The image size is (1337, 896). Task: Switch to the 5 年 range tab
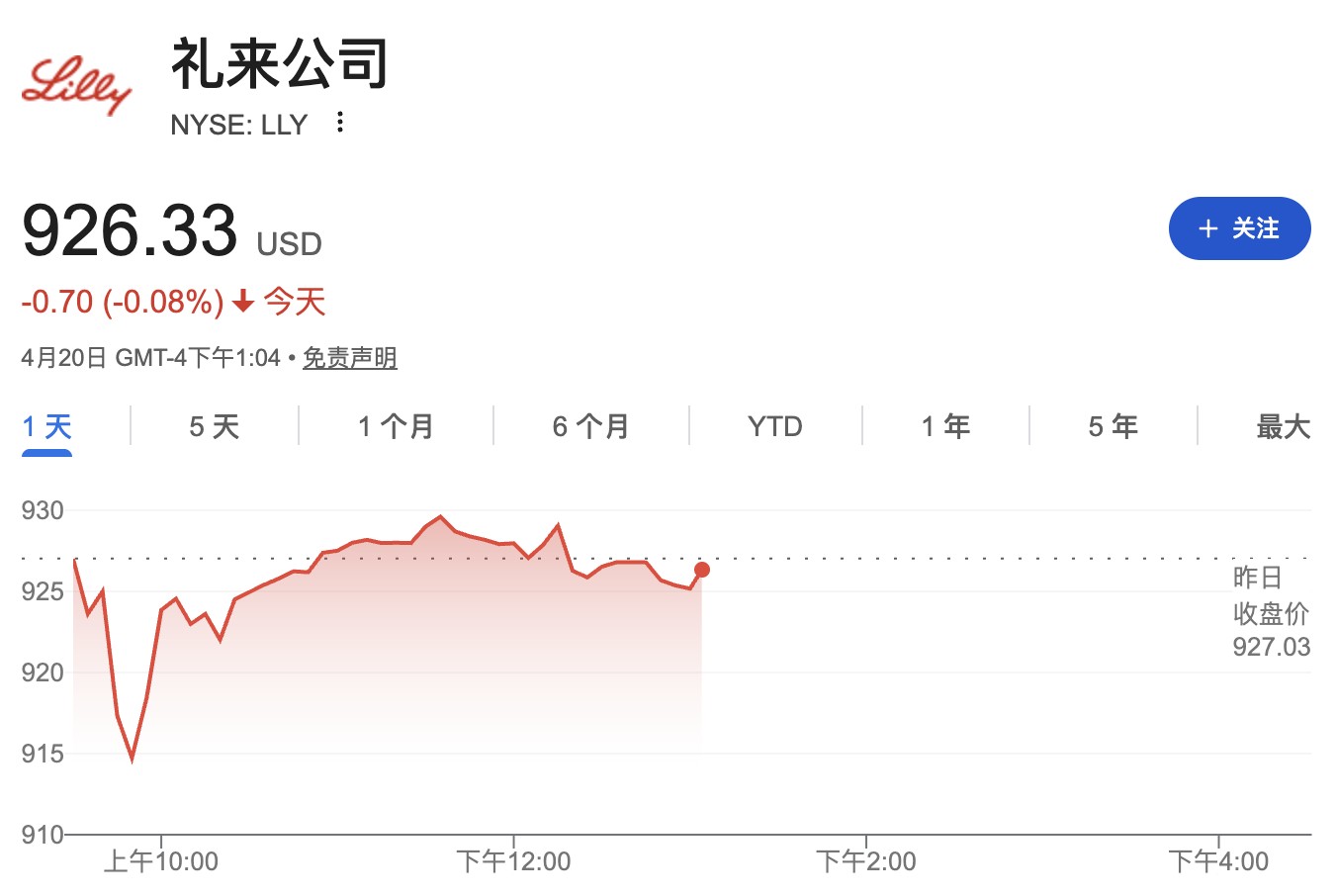coord(1113,427)
